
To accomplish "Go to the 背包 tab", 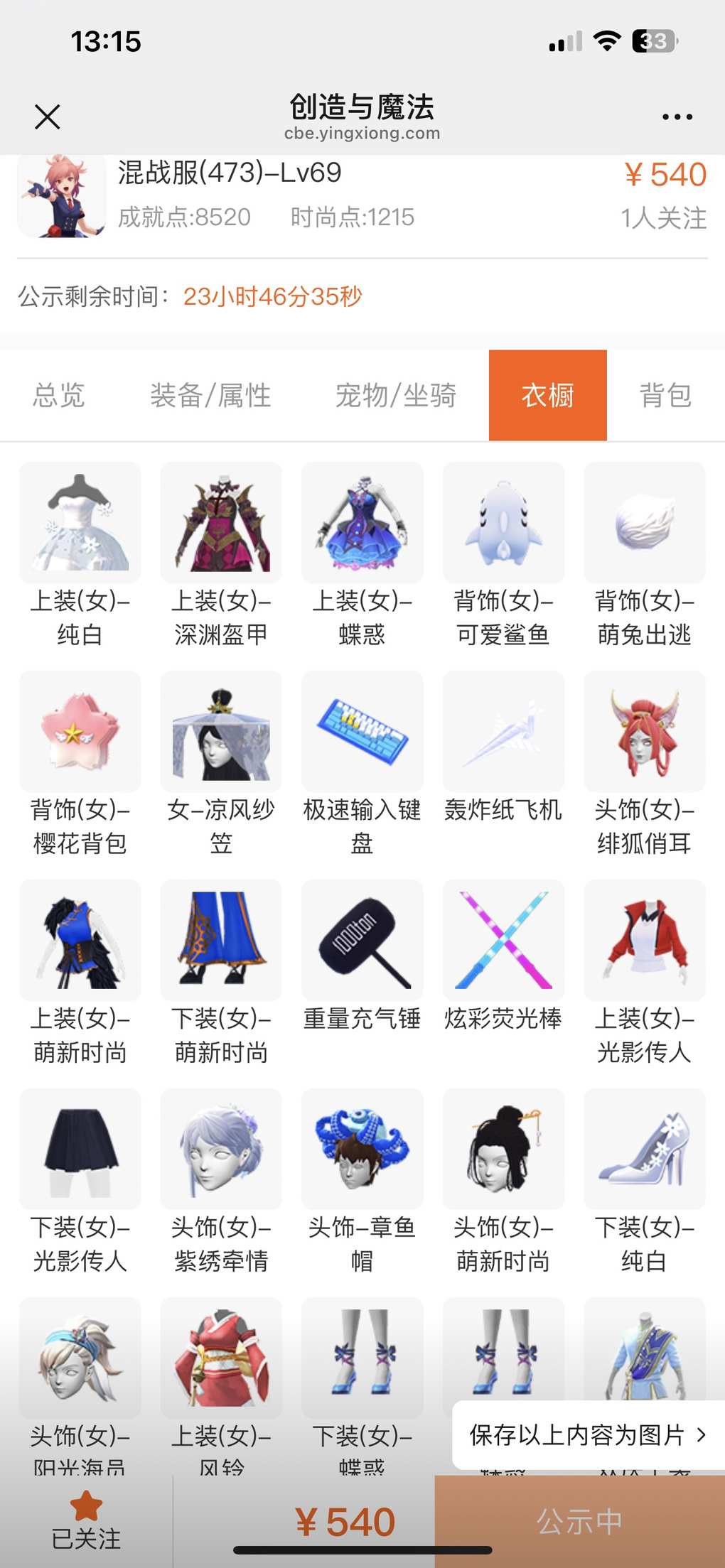I will point(665,395).
